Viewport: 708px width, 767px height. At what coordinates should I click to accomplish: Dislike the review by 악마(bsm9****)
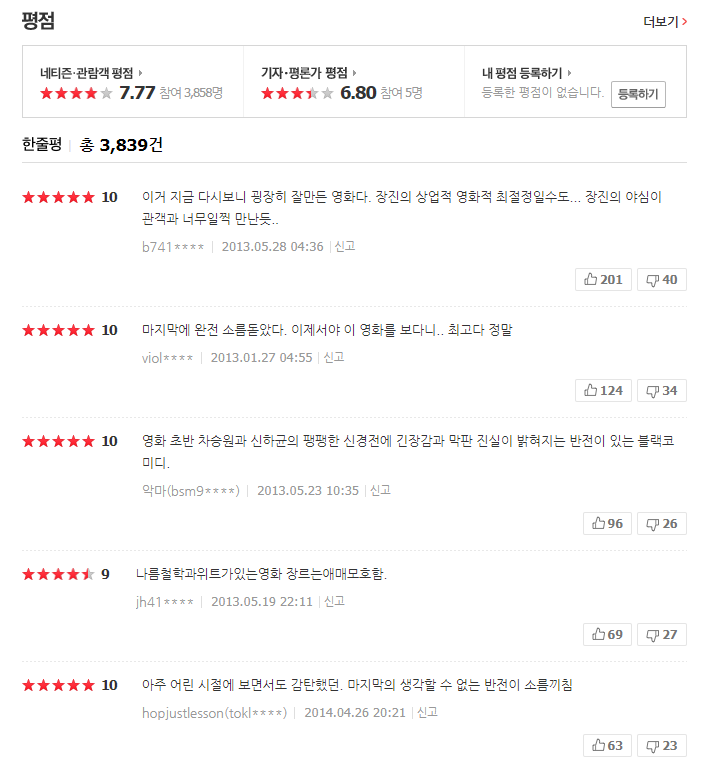[661, 523]
